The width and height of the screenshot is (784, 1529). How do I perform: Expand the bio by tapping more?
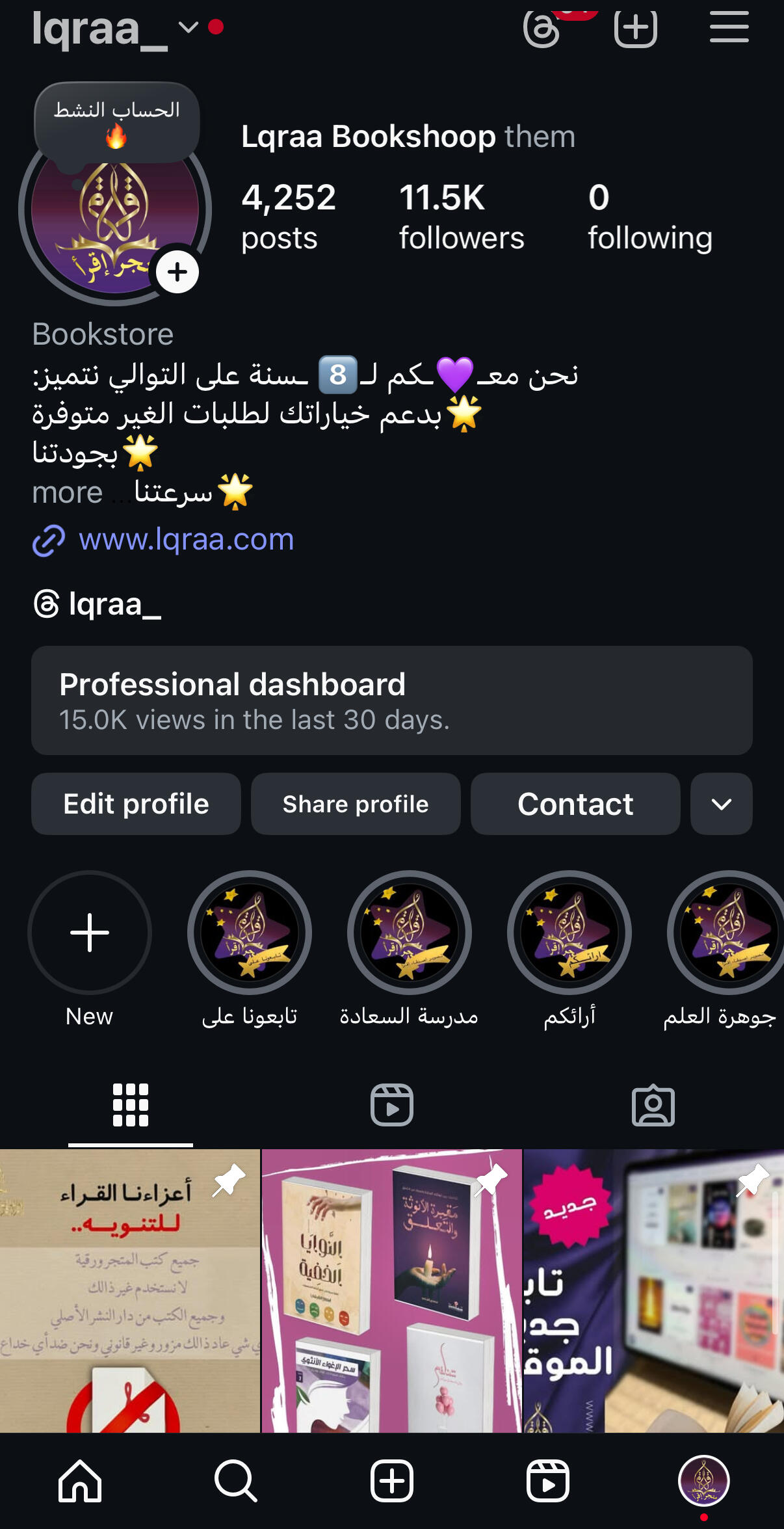(x=68, y=492)
